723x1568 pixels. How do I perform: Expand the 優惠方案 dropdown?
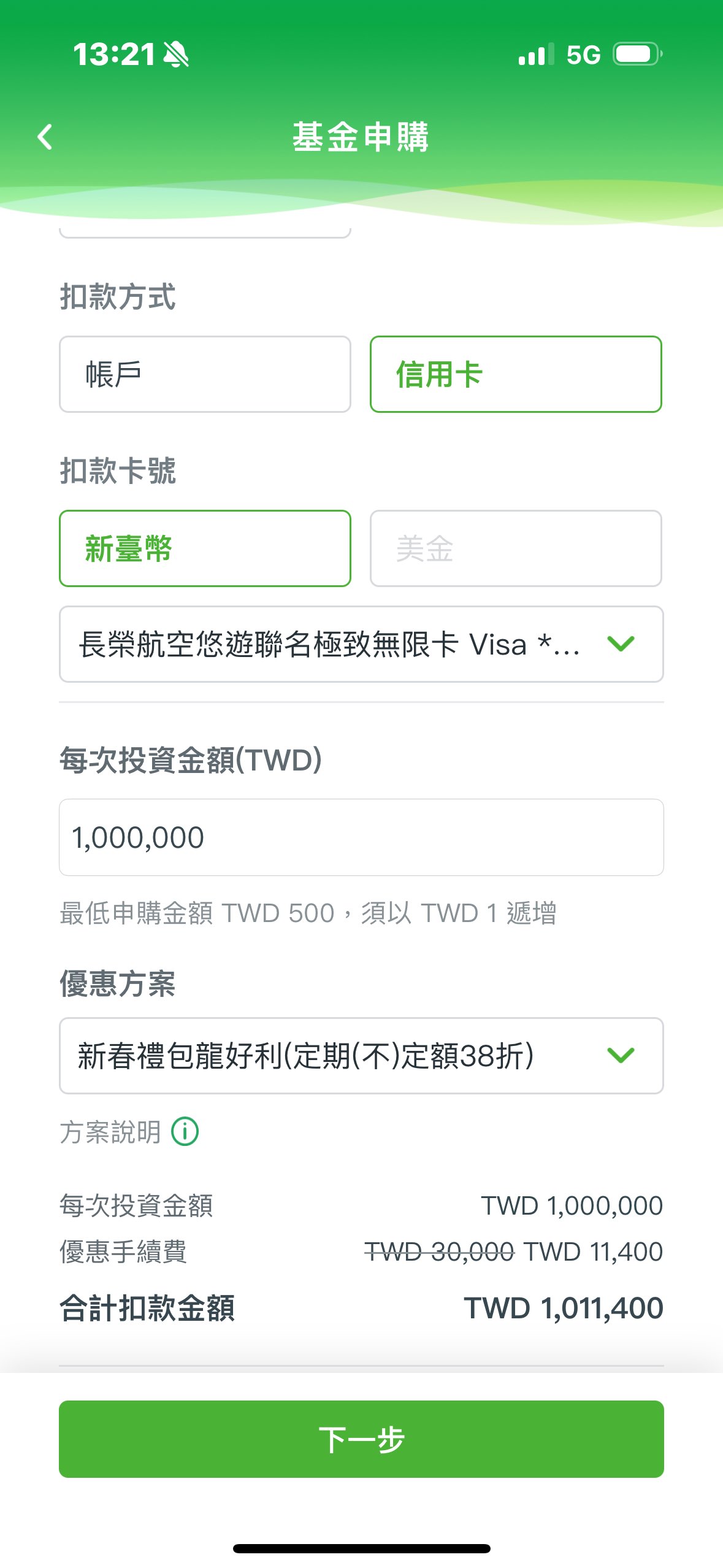tap(361, 1056)
